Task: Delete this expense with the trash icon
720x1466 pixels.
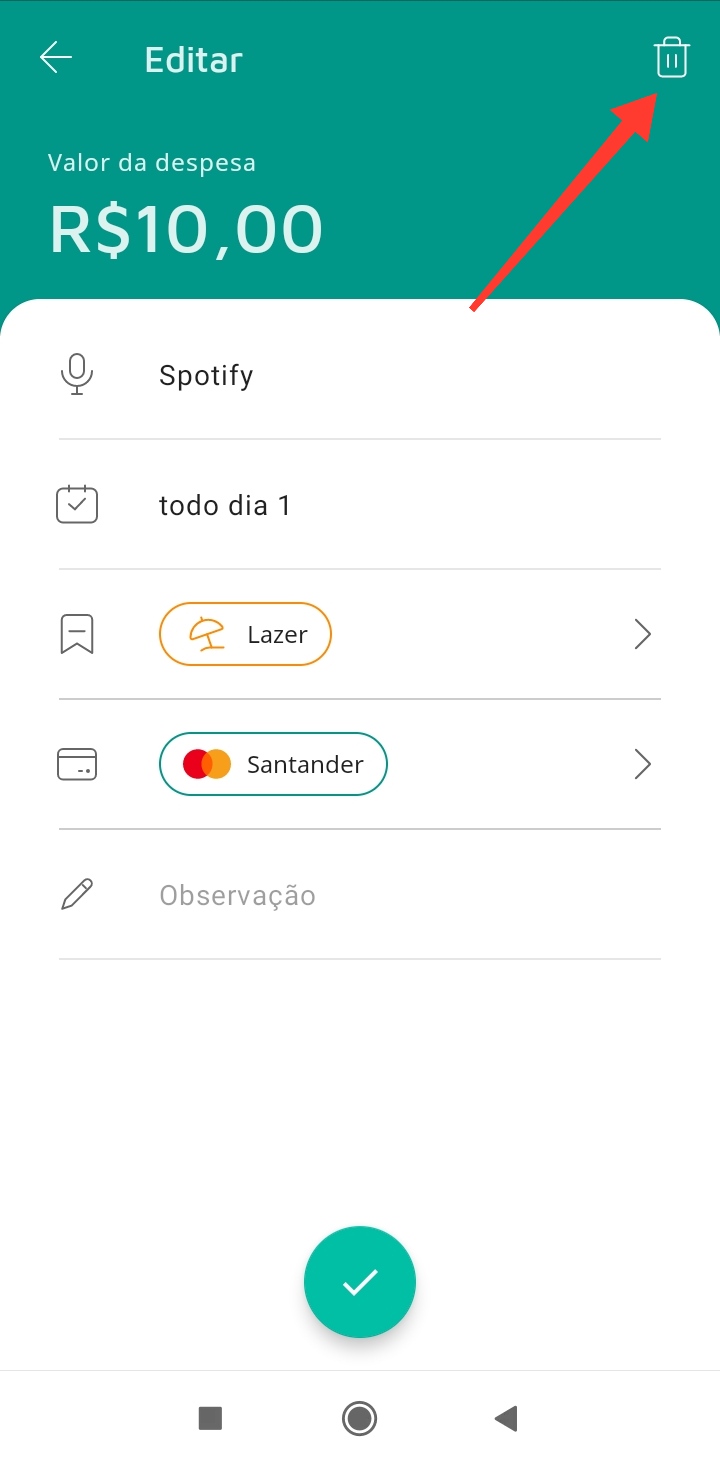Action: pos(672,58)
